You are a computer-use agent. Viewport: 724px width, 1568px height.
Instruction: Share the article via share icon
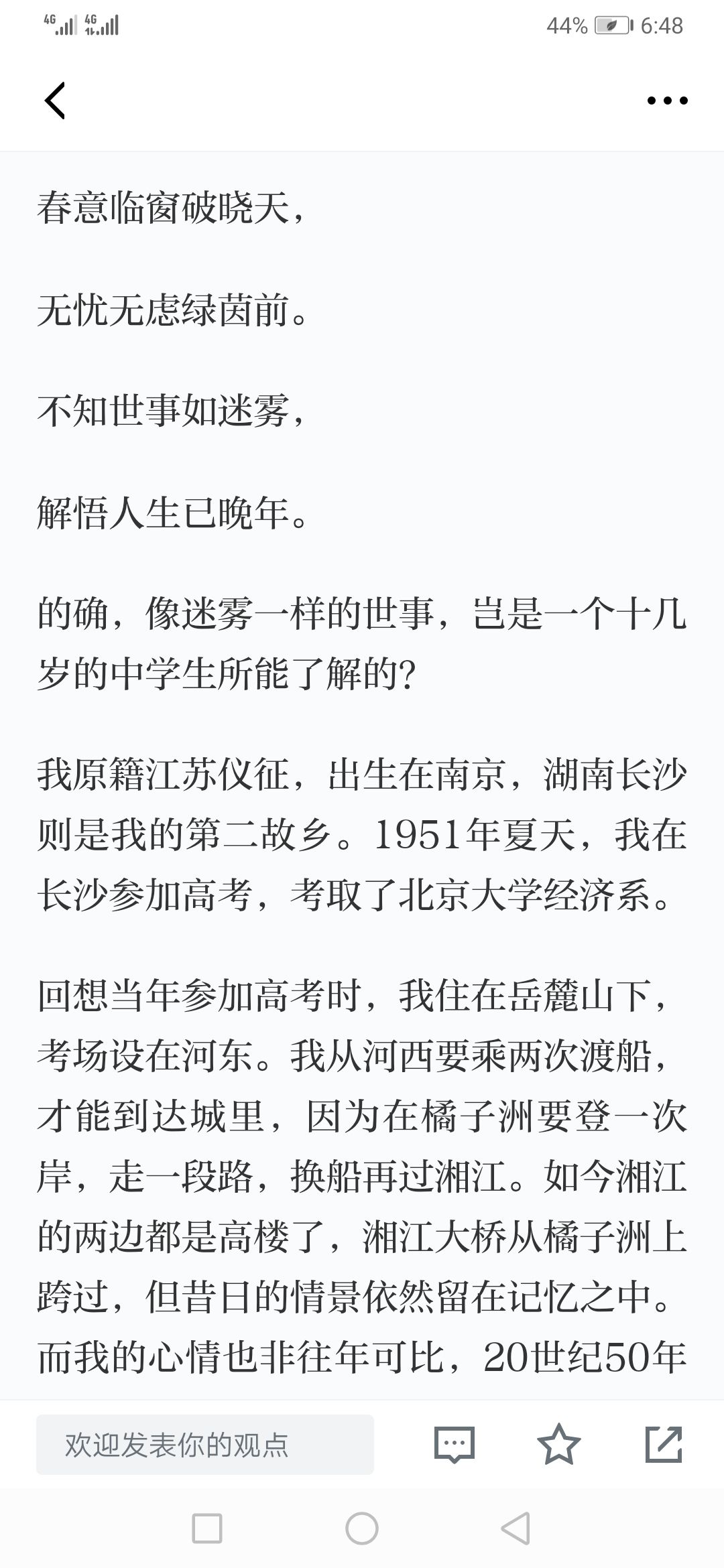[664, 1444]
